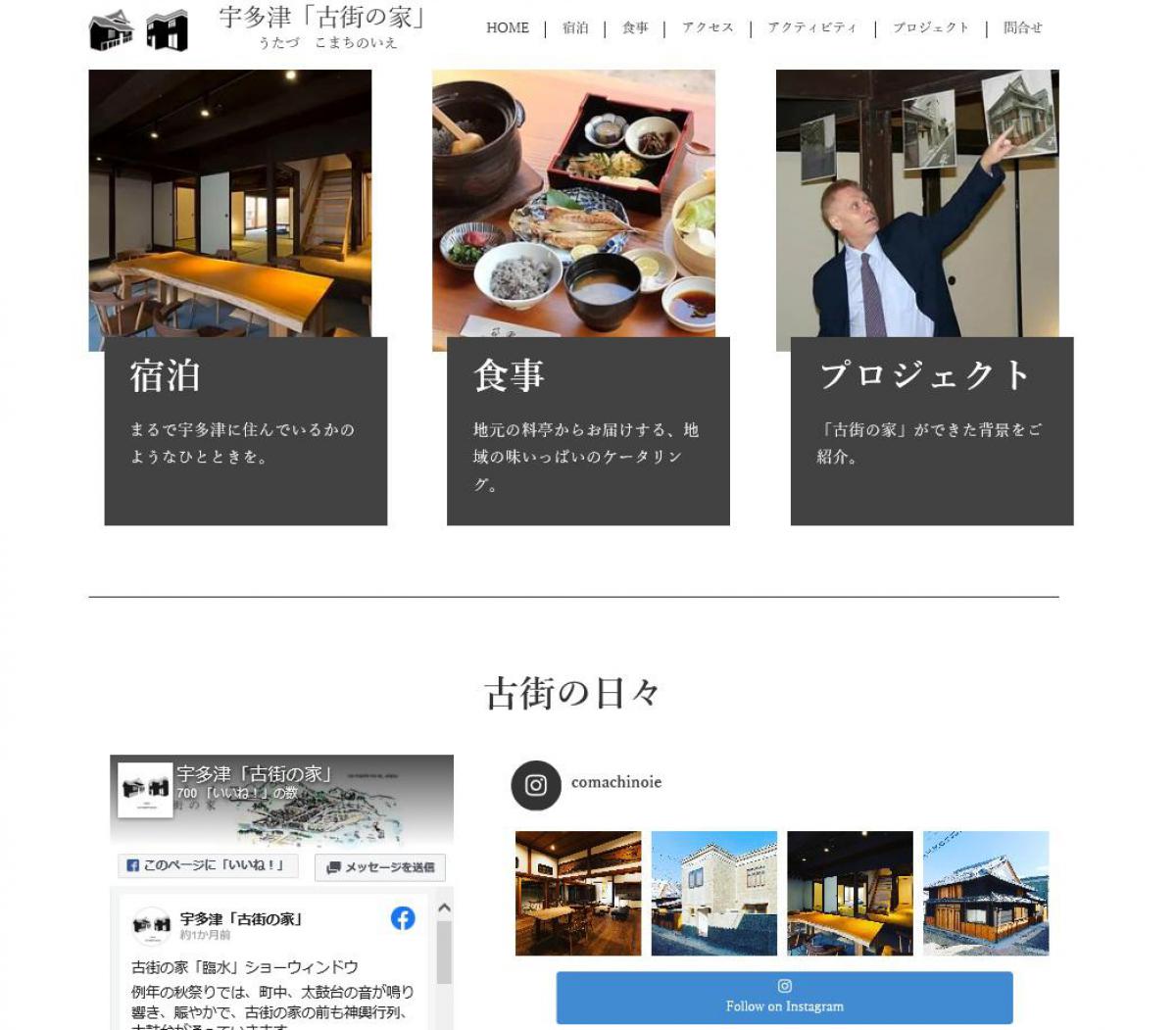Open the アクティビティ page
The image size is (1176, 1030).
point(811,27)
